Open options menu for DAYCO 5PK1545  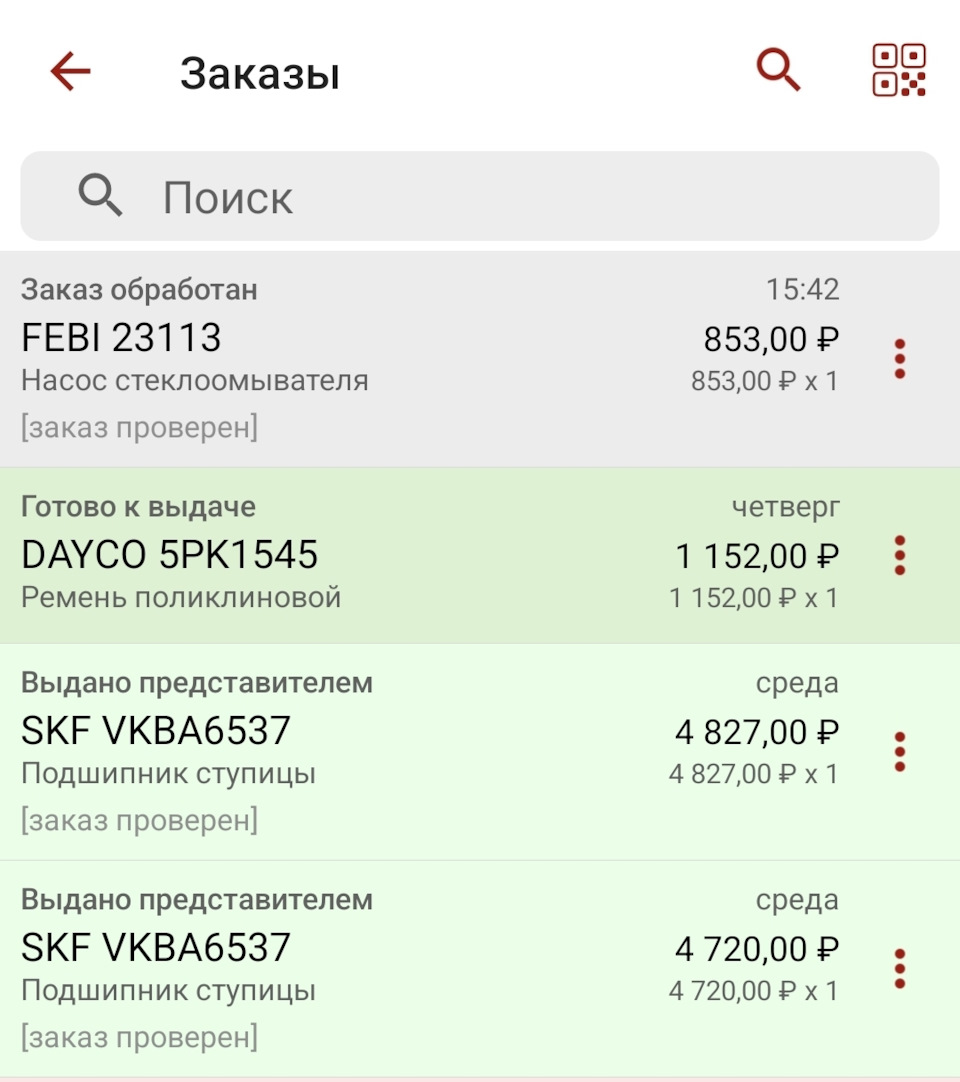(x=899, y=555)
